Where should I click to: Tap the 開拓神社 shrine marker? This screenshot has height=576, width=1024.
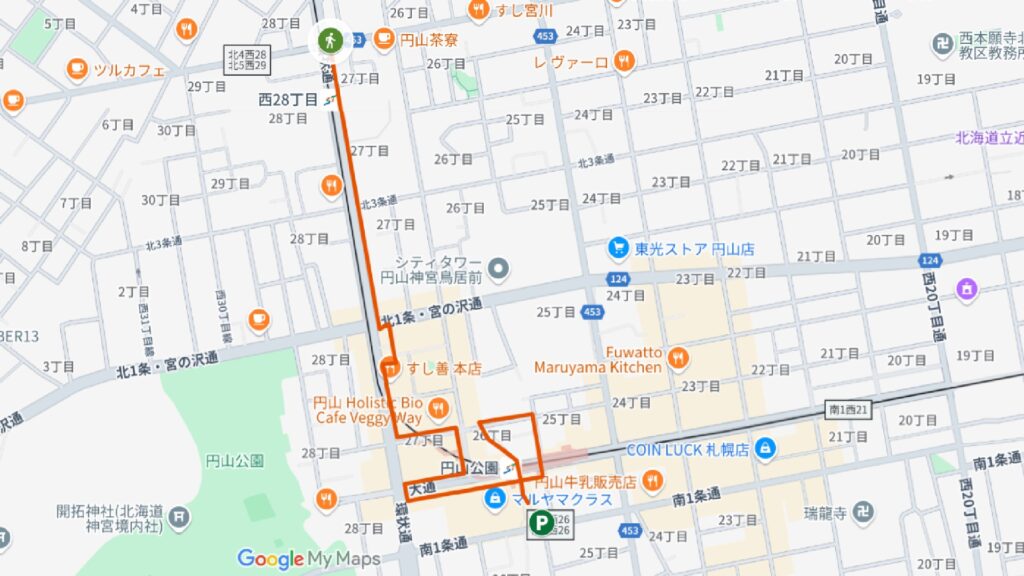pyautogui.click(x=178, y=517)
